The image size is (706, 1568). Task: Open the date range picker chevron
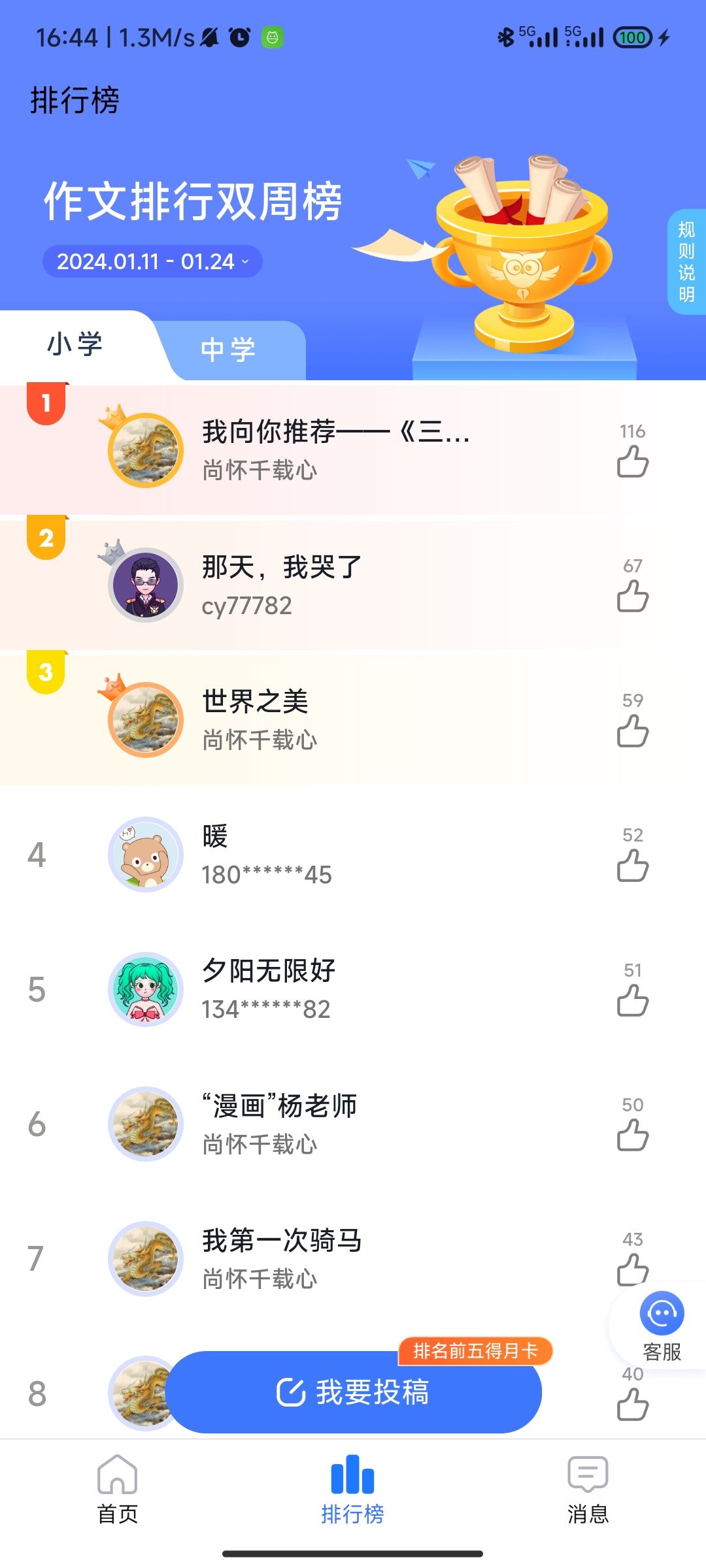[x=246, y=262]
